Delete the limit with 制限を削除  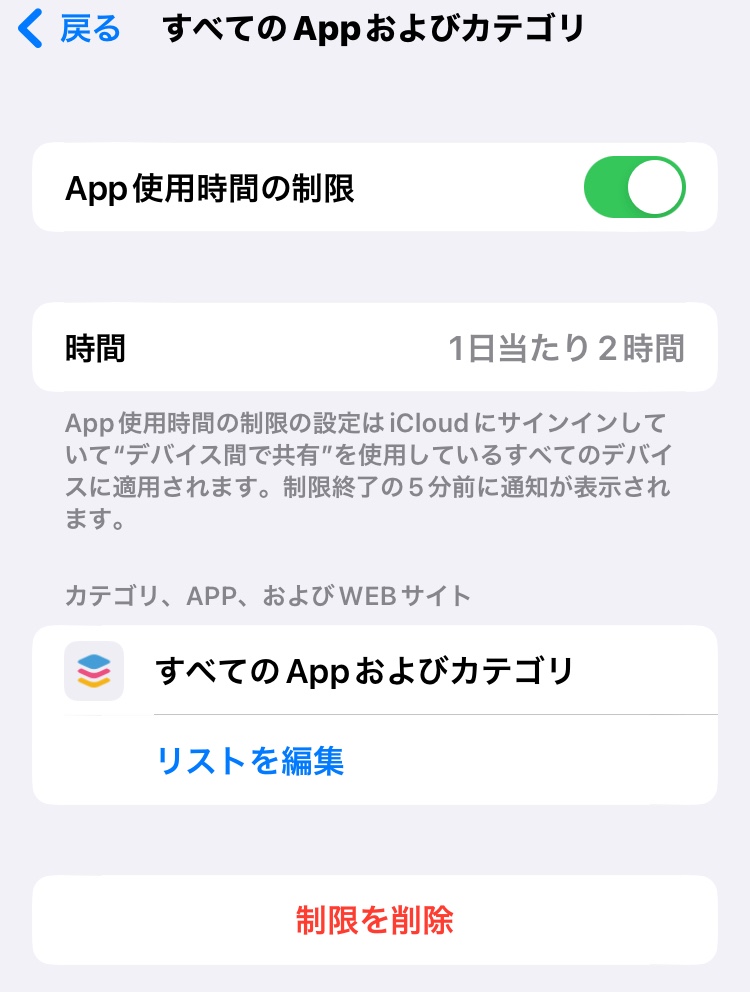[375, 920]
